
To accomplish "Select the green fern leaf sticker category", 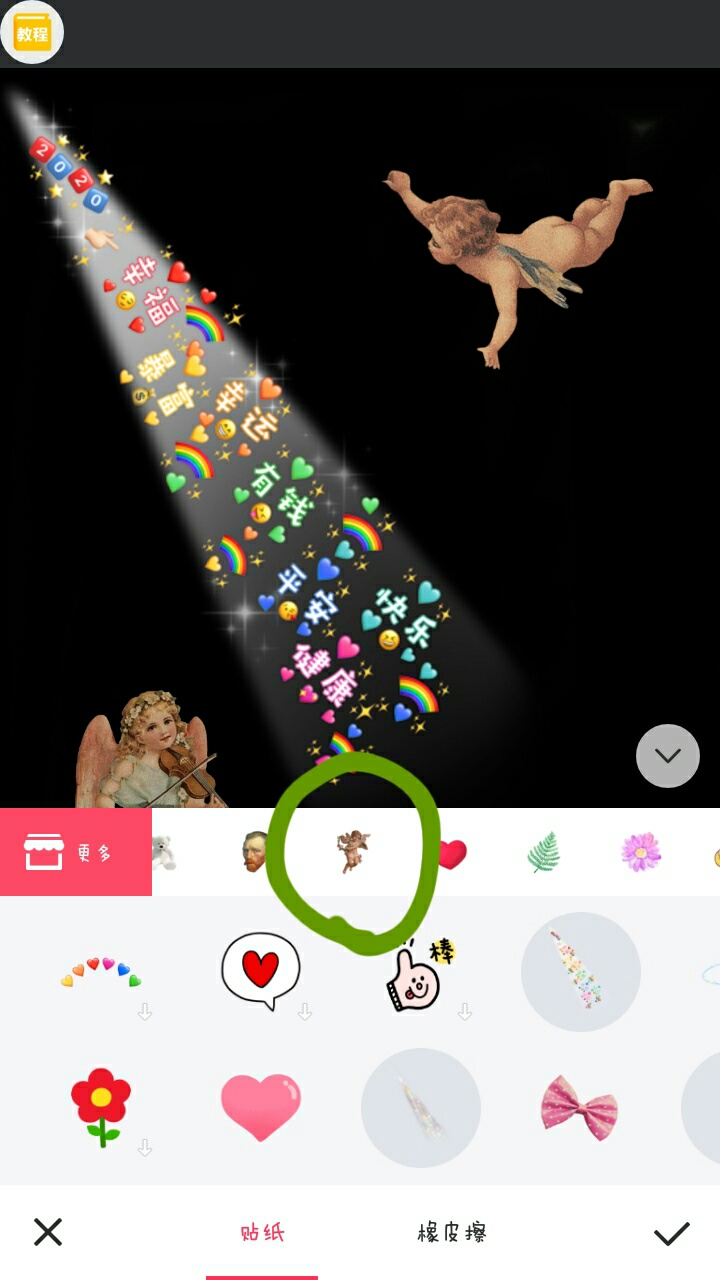I will [544, 852].
